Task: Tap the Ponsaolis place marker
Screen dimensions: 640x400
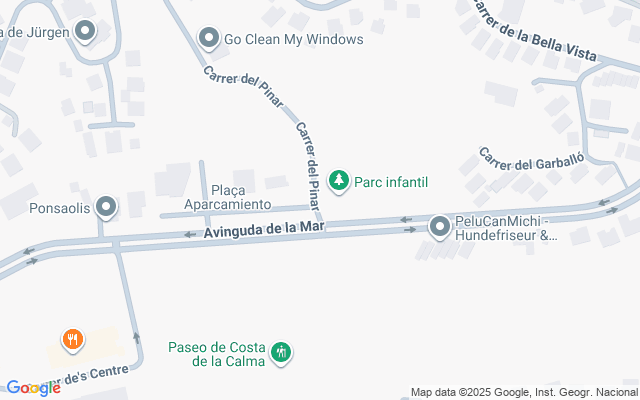Action: tap(107, 207)
